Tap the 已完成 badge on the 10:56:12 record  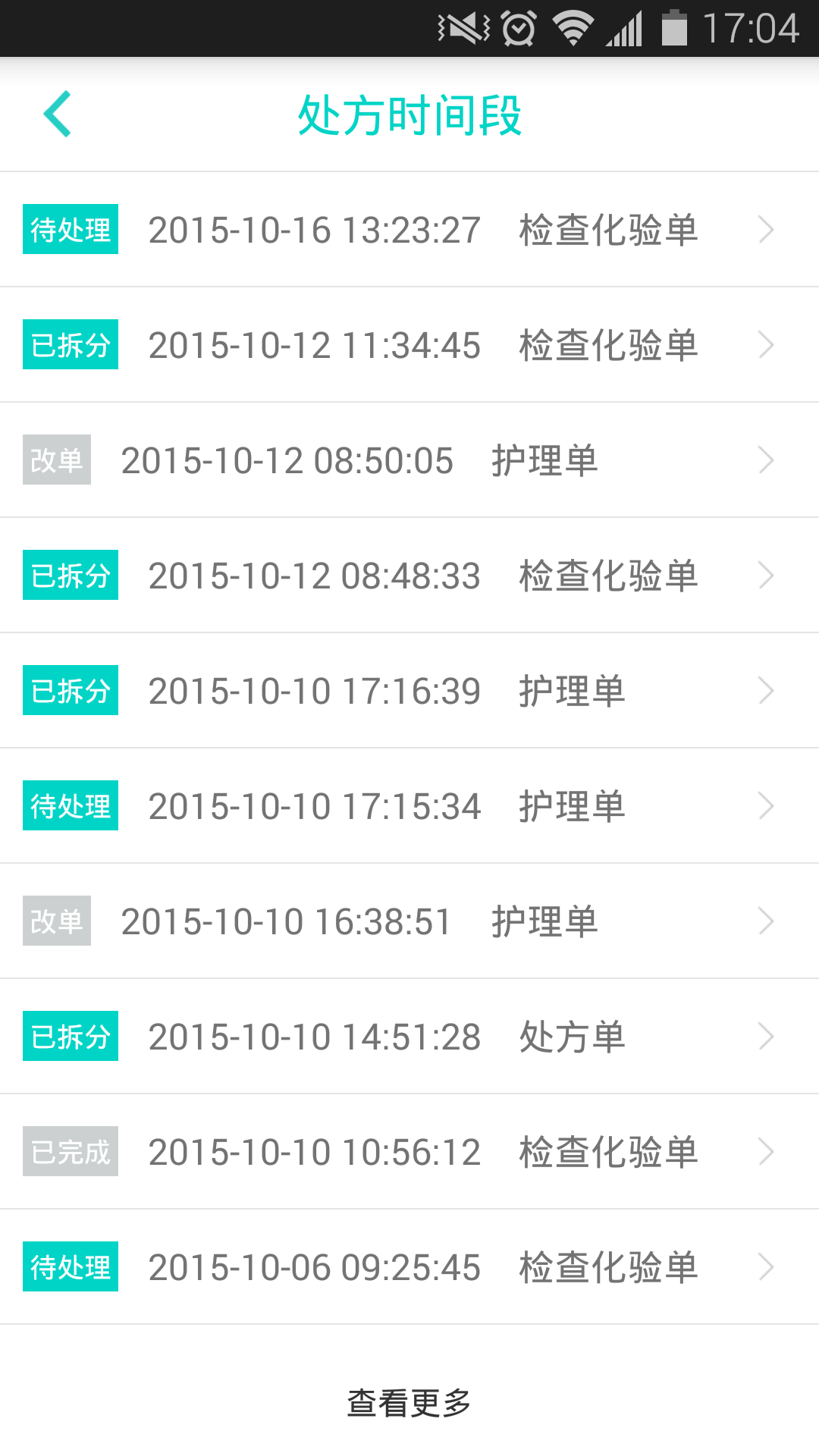71,1151
